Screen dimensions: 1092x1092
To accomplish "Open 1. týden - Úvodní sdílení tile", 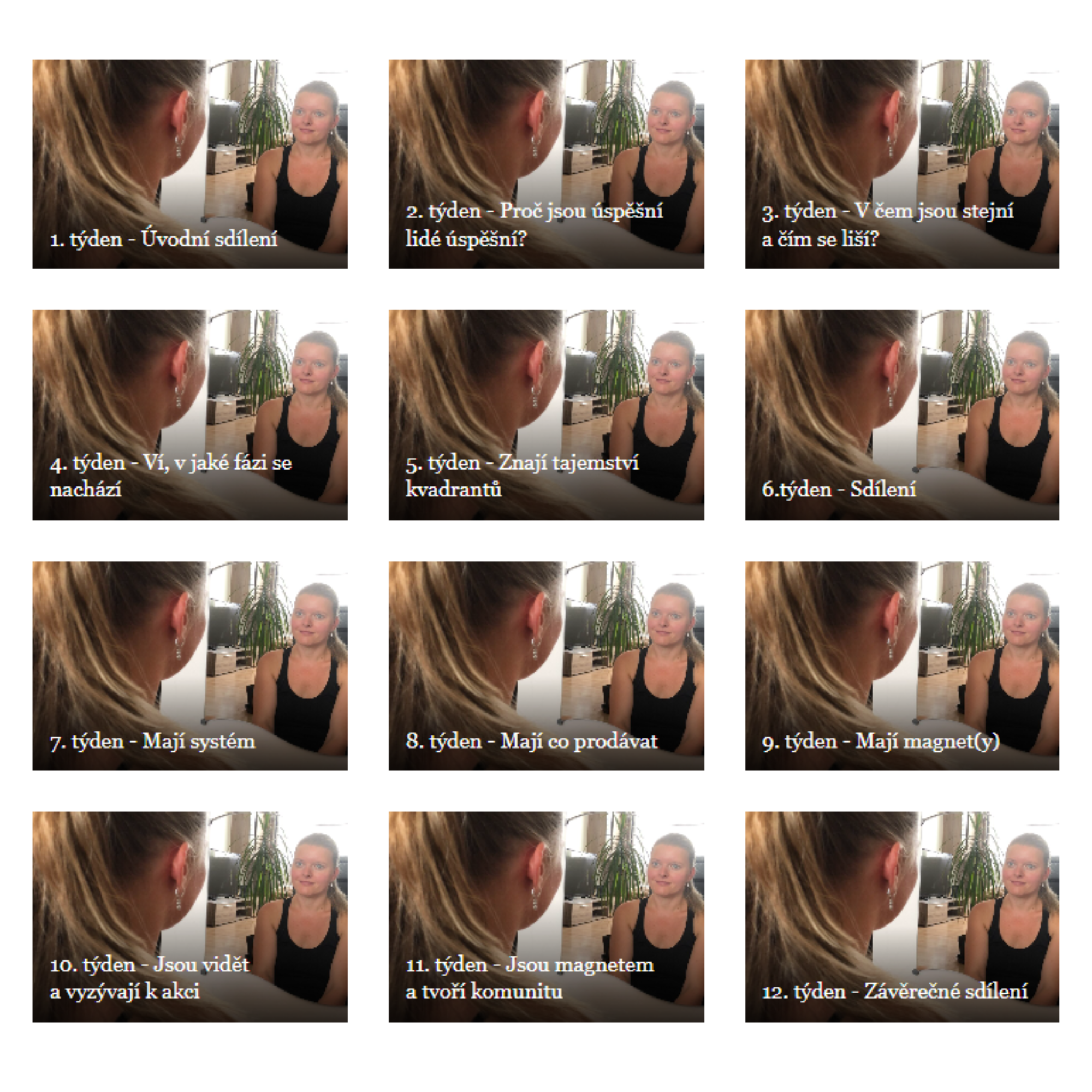I will (190, 164).
